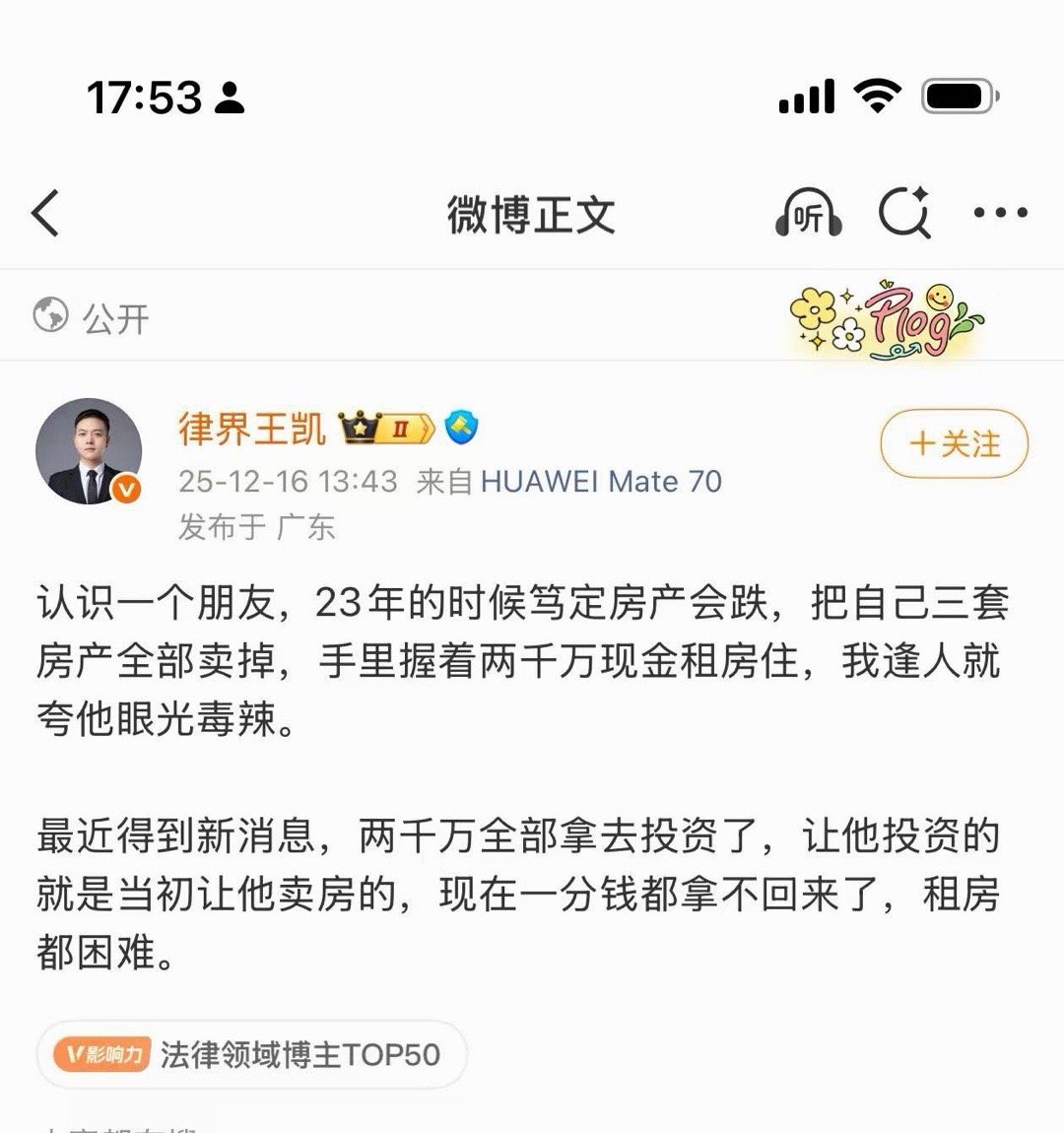This screenshot has width=1064, height=1133.
Task: Tap the blue shield verification badge
Action: 463,429
